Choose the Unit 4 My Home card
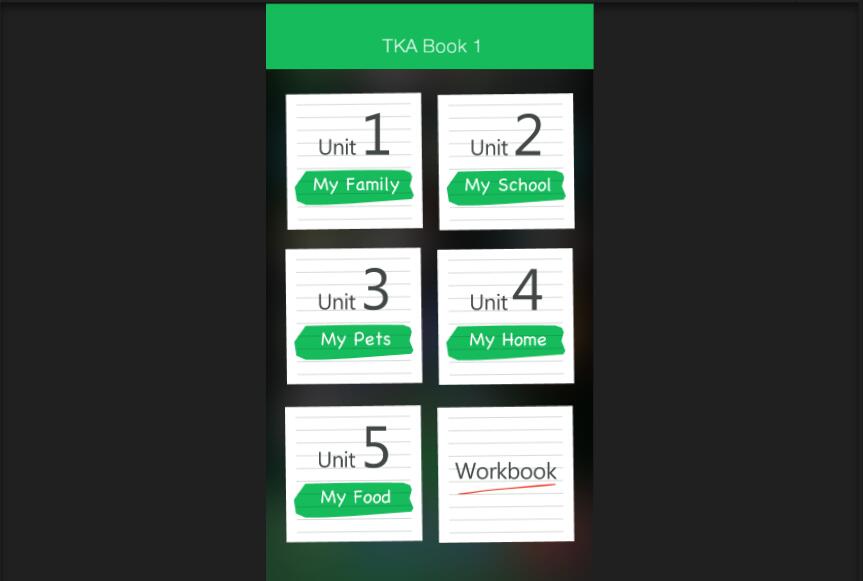Image resolution: width=863 pixels, height=581 pixels. [505, 316]
